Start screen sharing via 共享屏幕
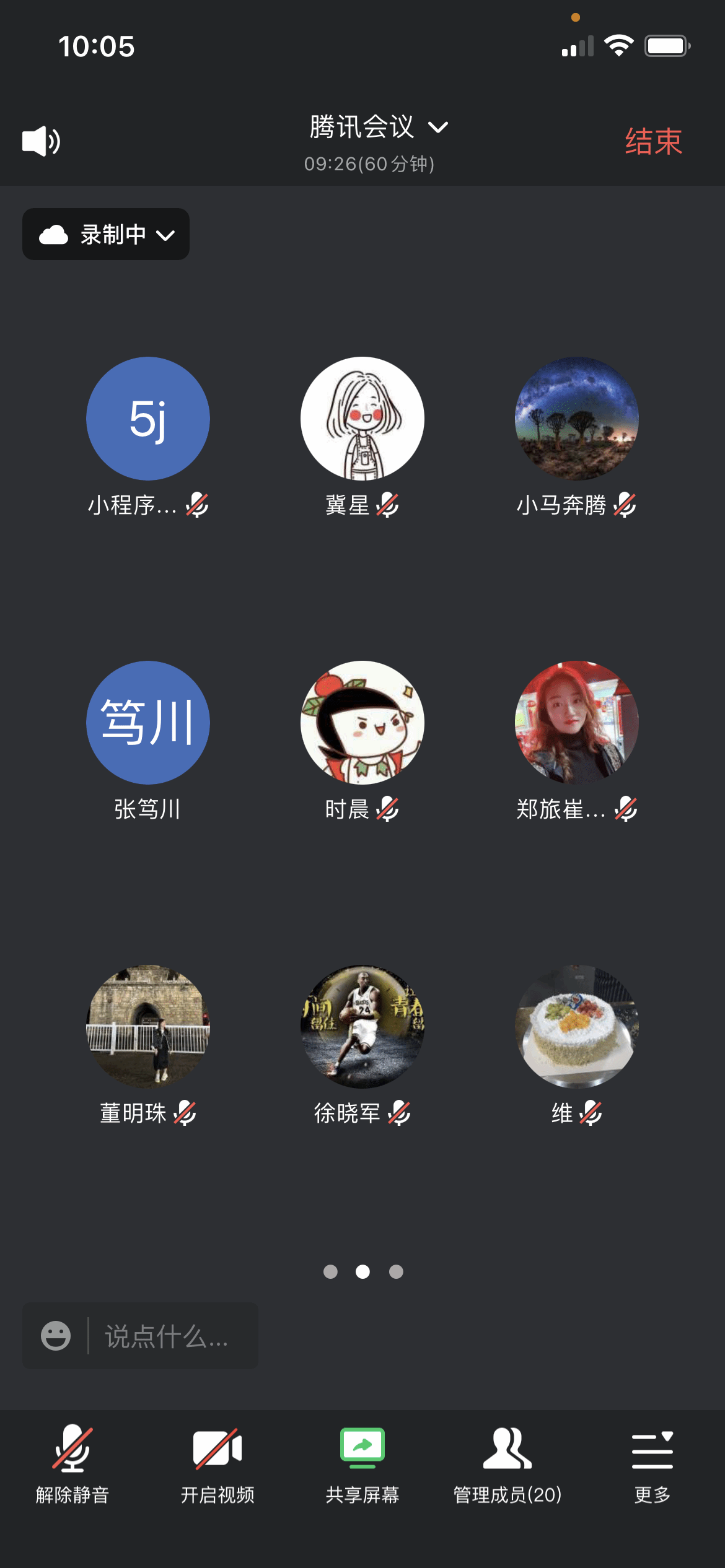 [362, 1464]
